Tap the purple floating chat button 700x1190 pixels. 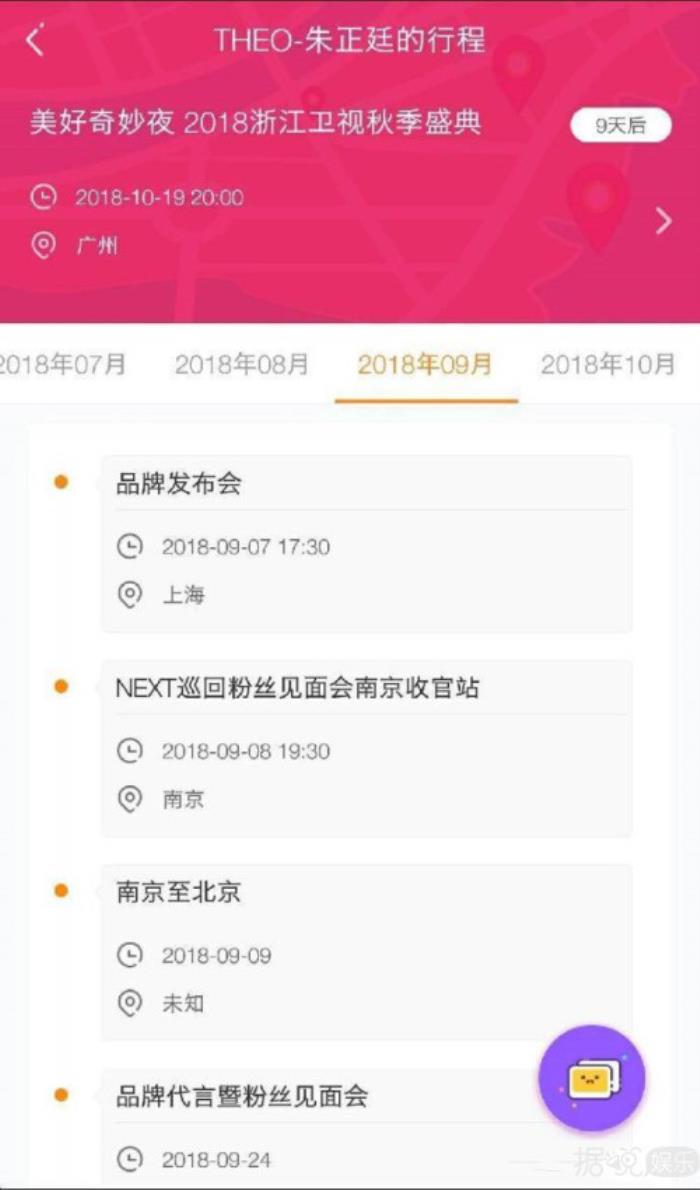[x=592, y=1079]
